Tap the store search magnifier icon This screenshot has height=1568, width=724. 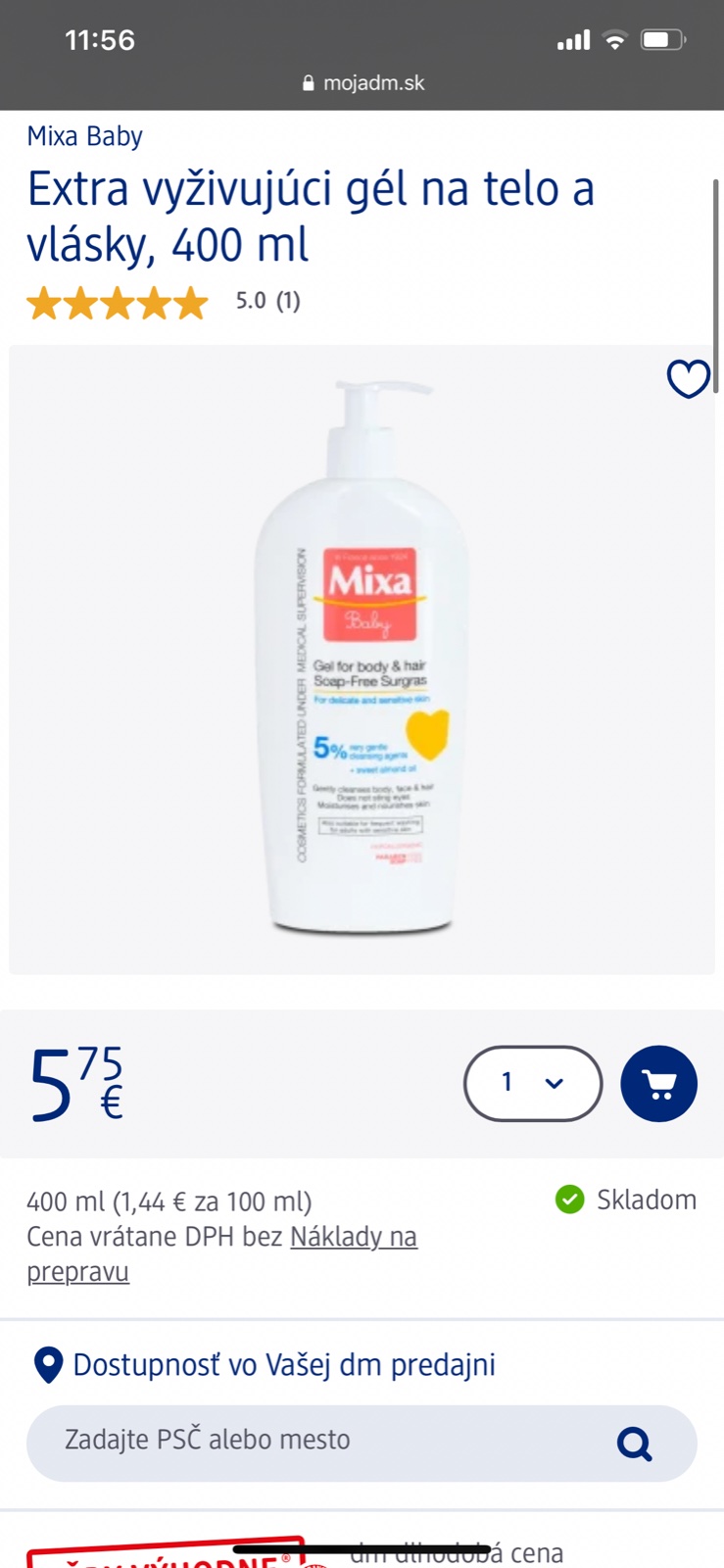click(x=634, y=1443)
